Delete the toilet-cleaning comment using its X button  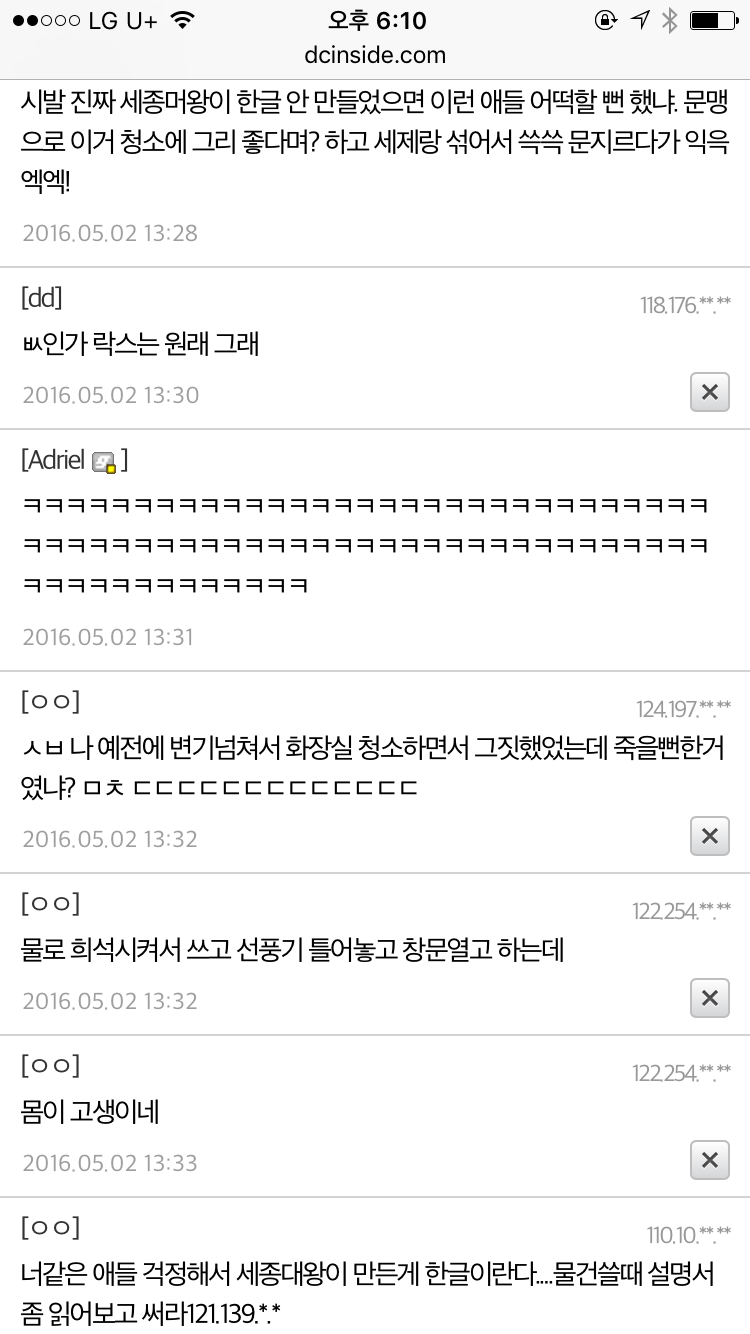(x=709, y=837)
